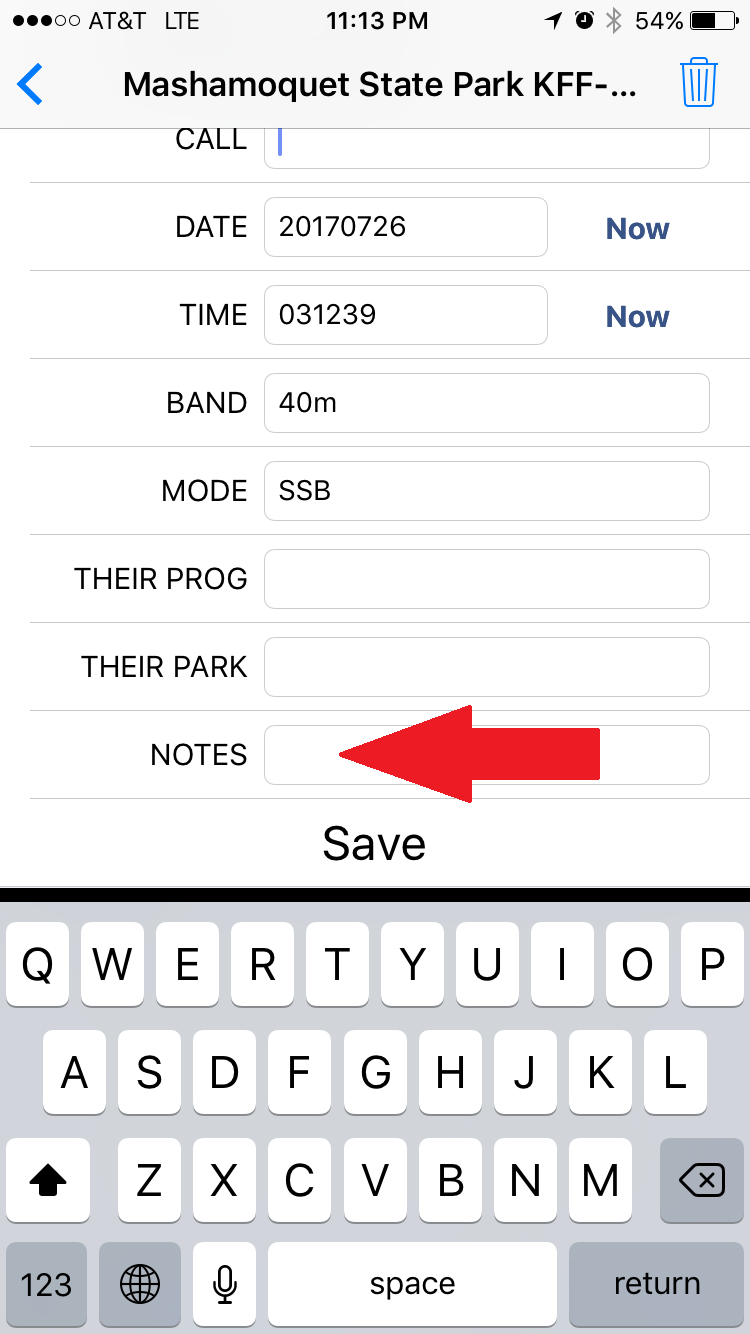The height and width of the screenshot is (1334, 750).
Task: Delete this entry with the trash icon
Action: point(699,83)
